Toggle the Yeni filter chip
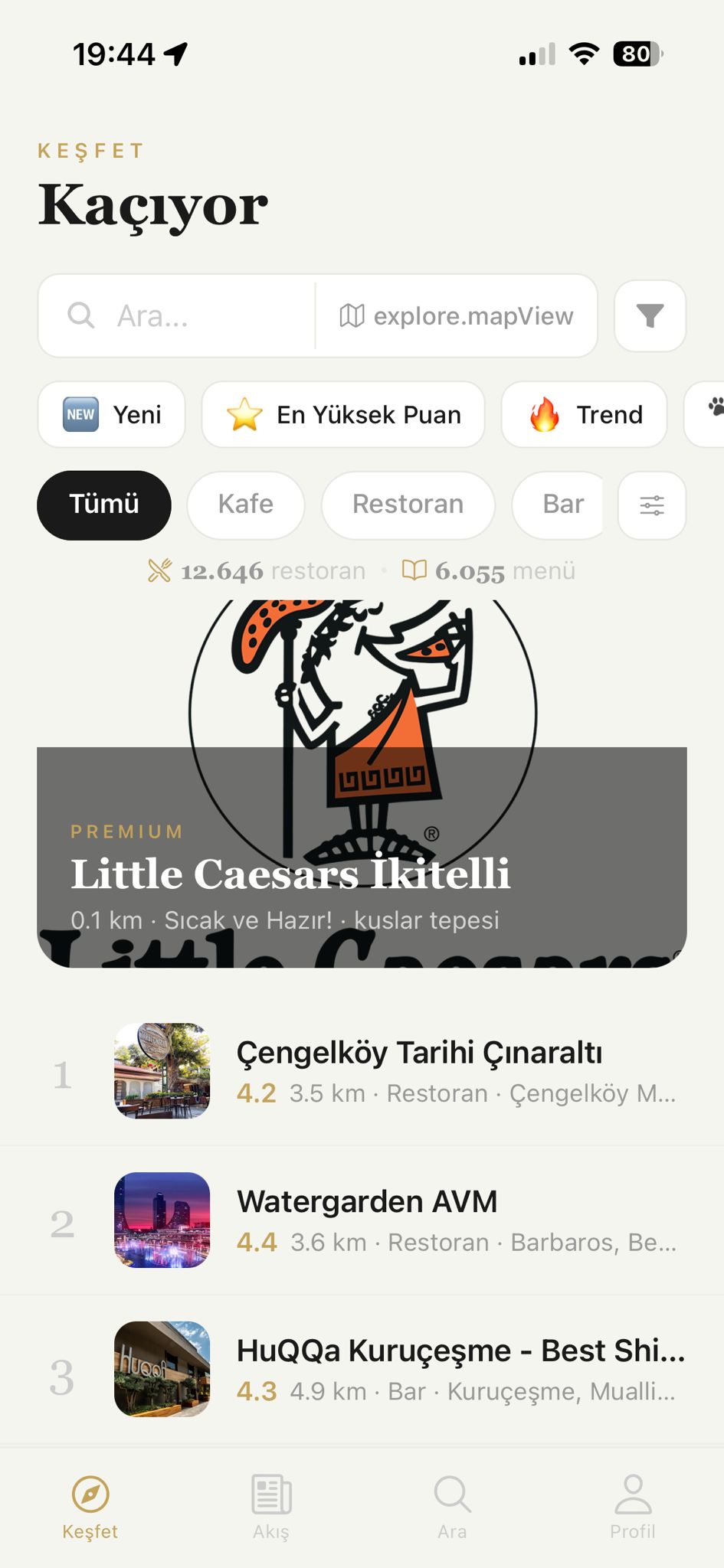Screen dimensions: 724x1568 pos(111,414)
